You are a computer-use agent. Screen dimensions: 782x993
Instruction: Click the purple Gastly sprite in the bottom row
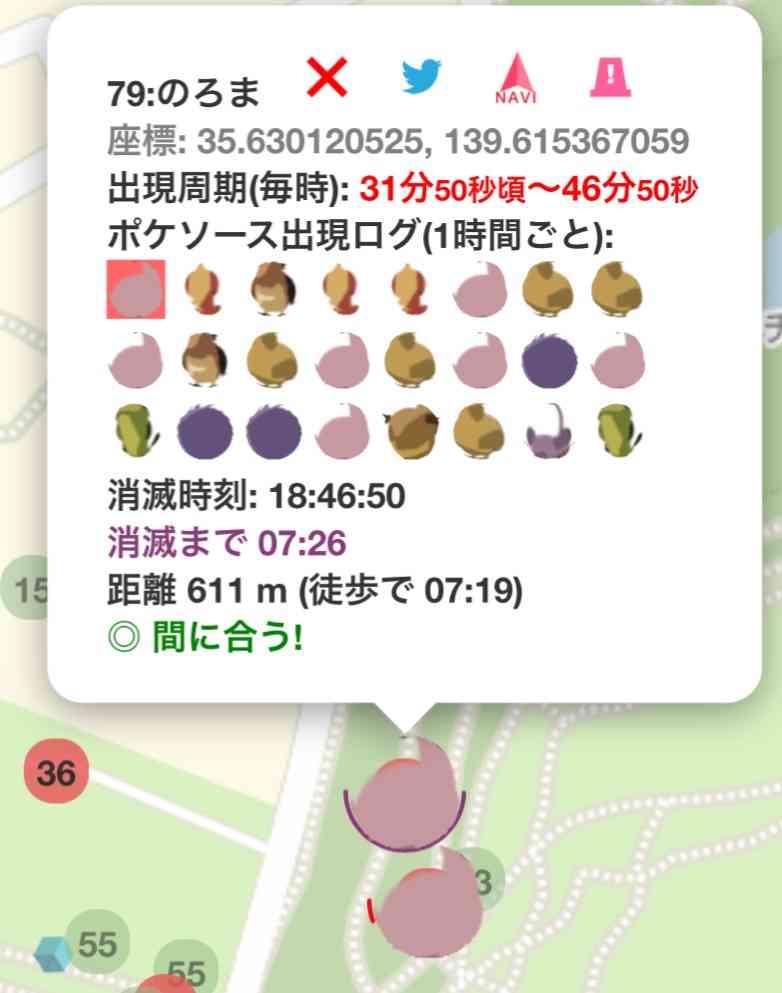pyautogui.click(x=202, y=428)
